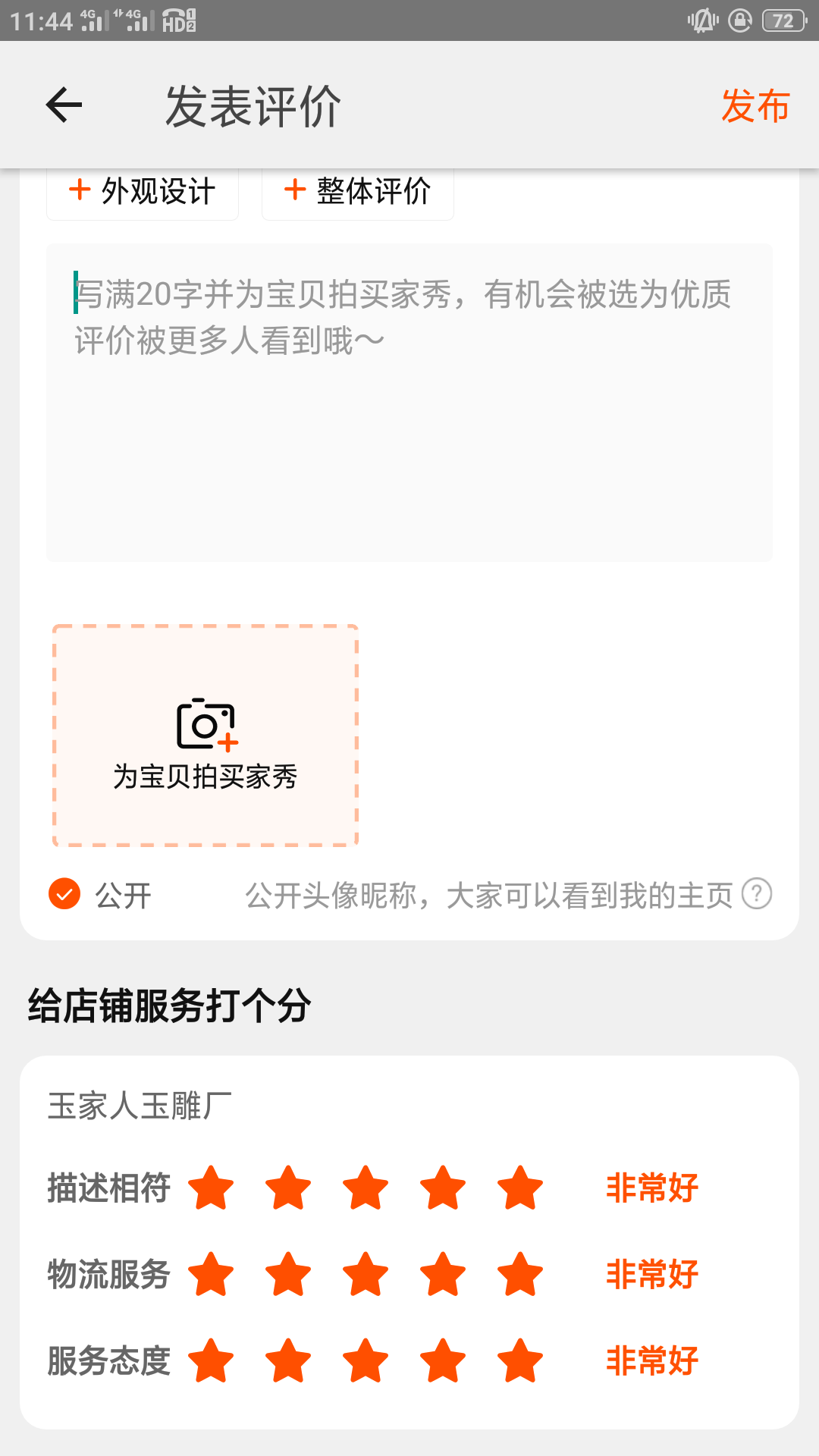
Task: Give 物流服务 four stars
Action: coord(443,1274)
